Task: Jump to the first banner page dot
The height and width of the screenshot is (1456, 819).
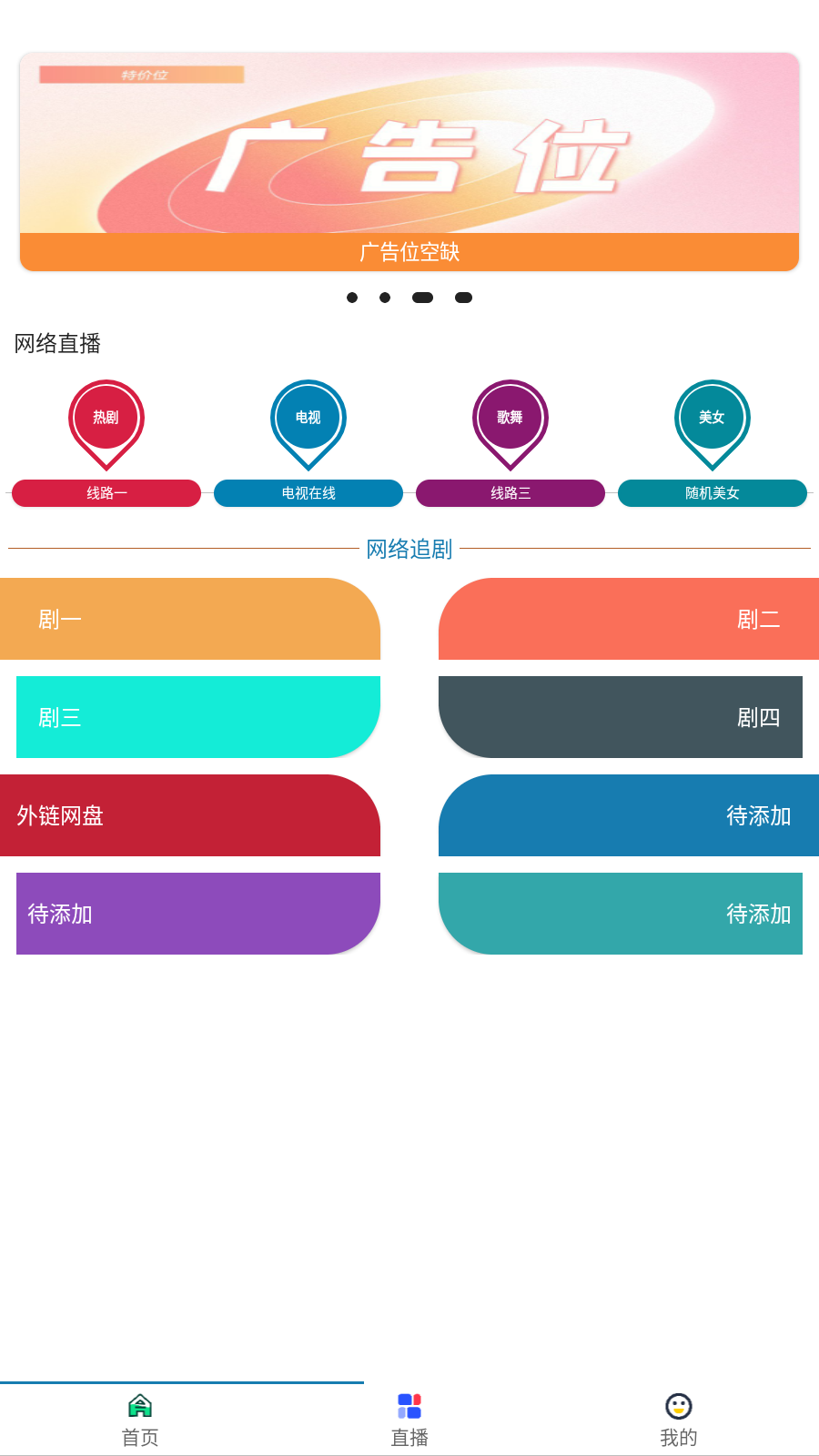Action: point(352,298)
